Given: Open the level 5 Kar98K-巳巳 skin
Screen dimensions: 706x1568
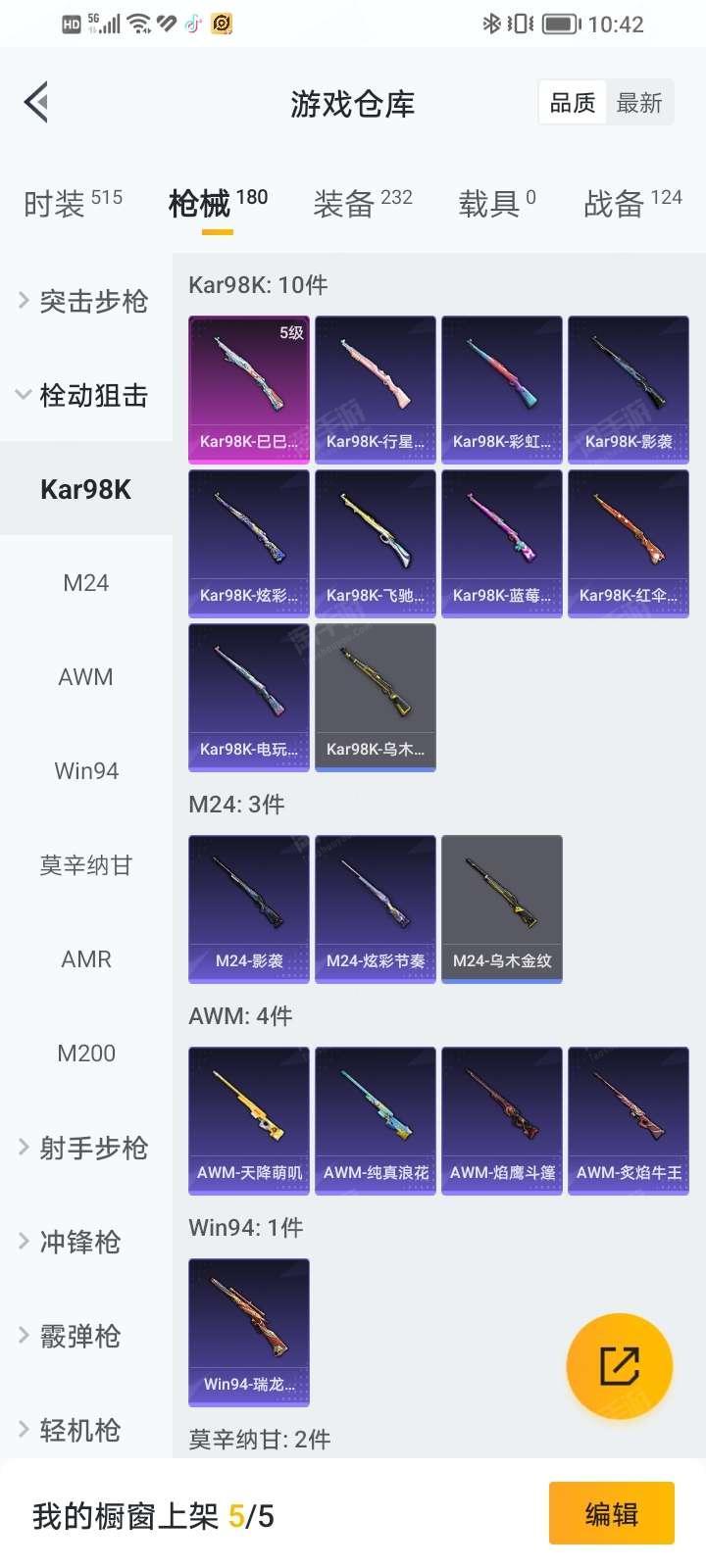Looking at the screenshot, I should pos(249,388).
